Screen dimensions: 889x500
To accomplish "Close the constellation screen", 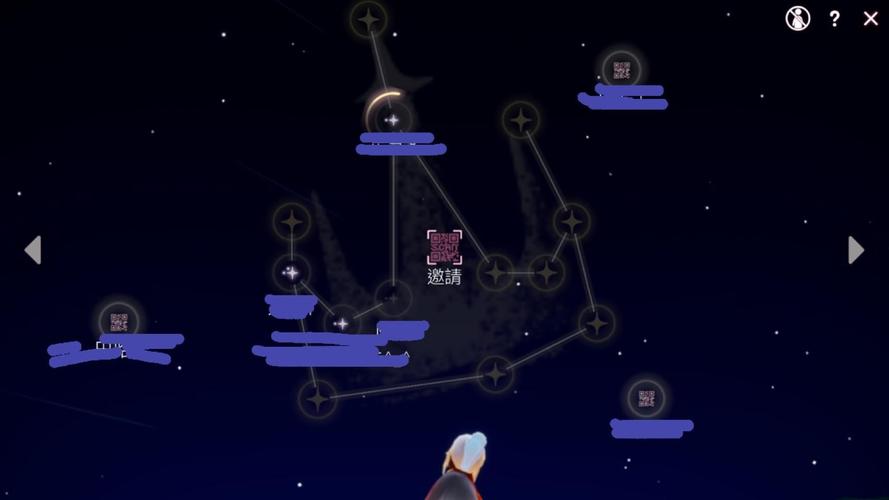I will (870, 18).
